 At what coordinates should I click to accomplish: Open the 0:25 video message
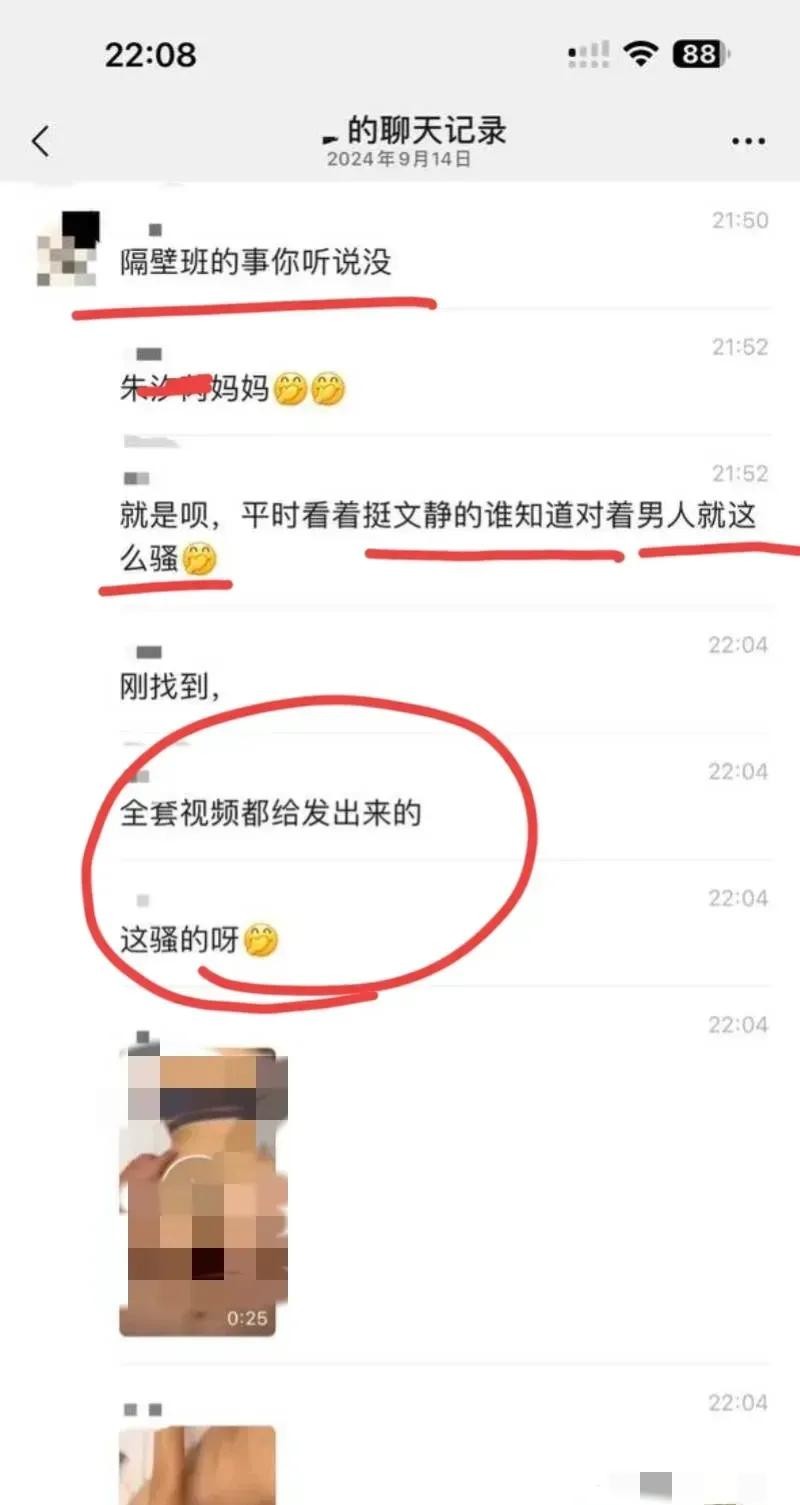(x=199, y=1190)
